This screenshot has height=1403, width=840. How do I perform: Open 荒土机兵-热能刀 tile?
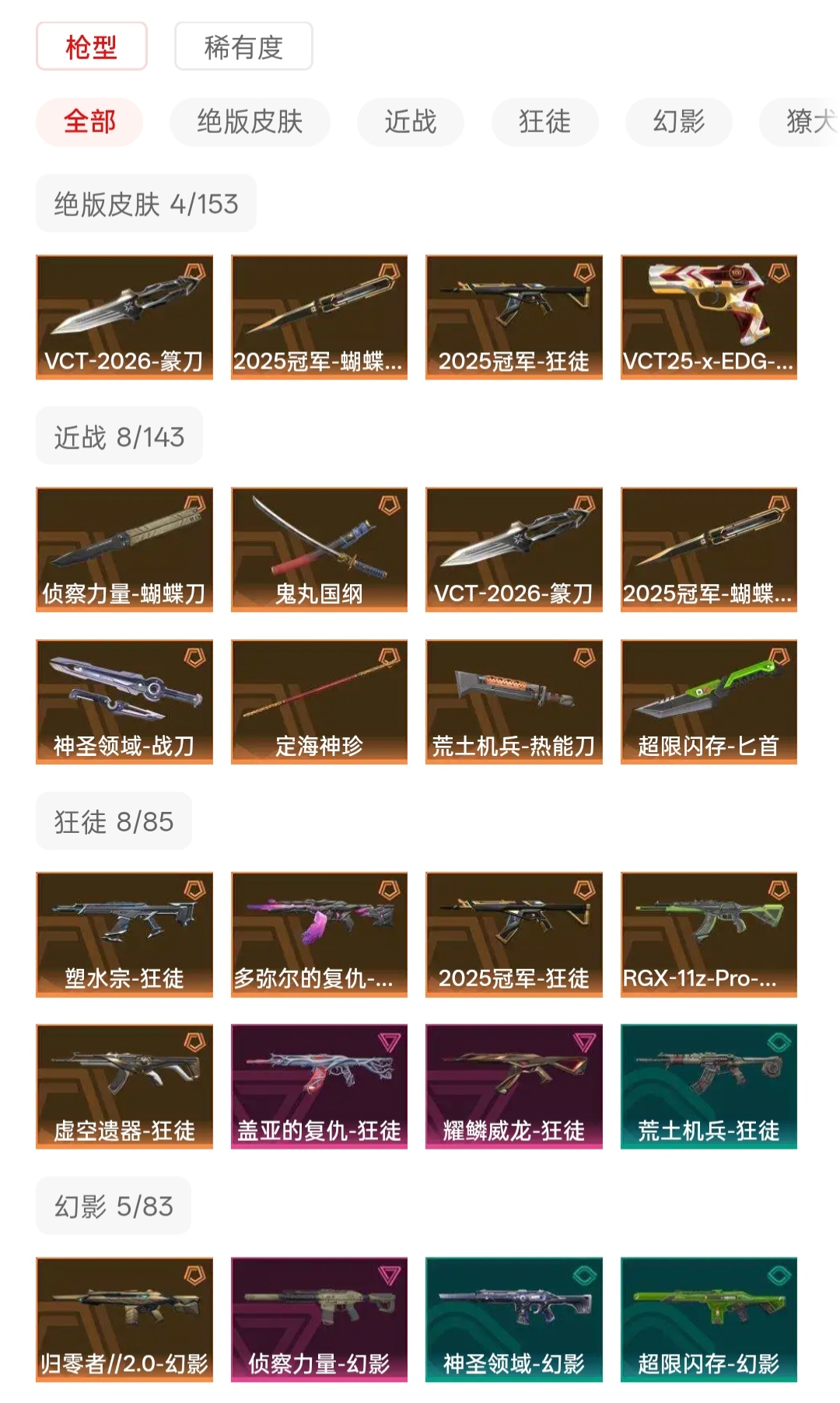(514, 702)
